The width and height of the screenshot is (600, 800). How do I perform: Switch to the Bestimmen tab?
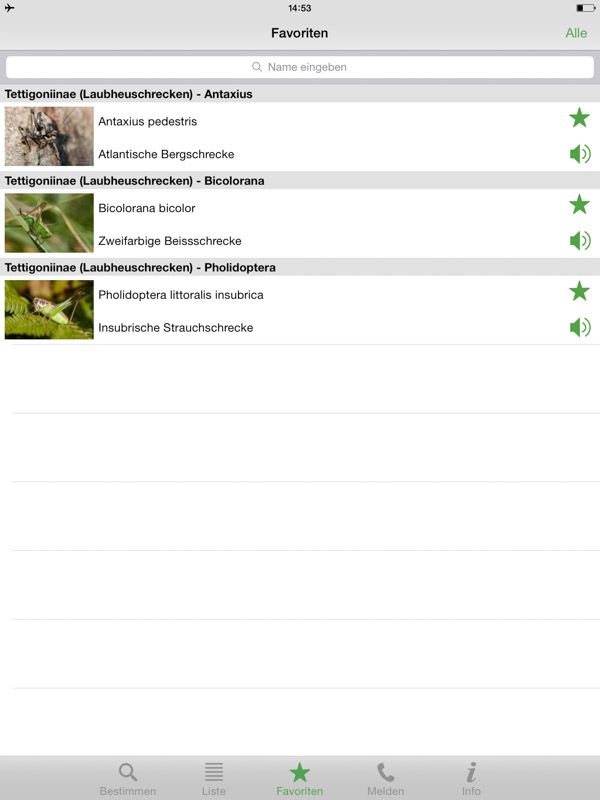pos(128,779)
